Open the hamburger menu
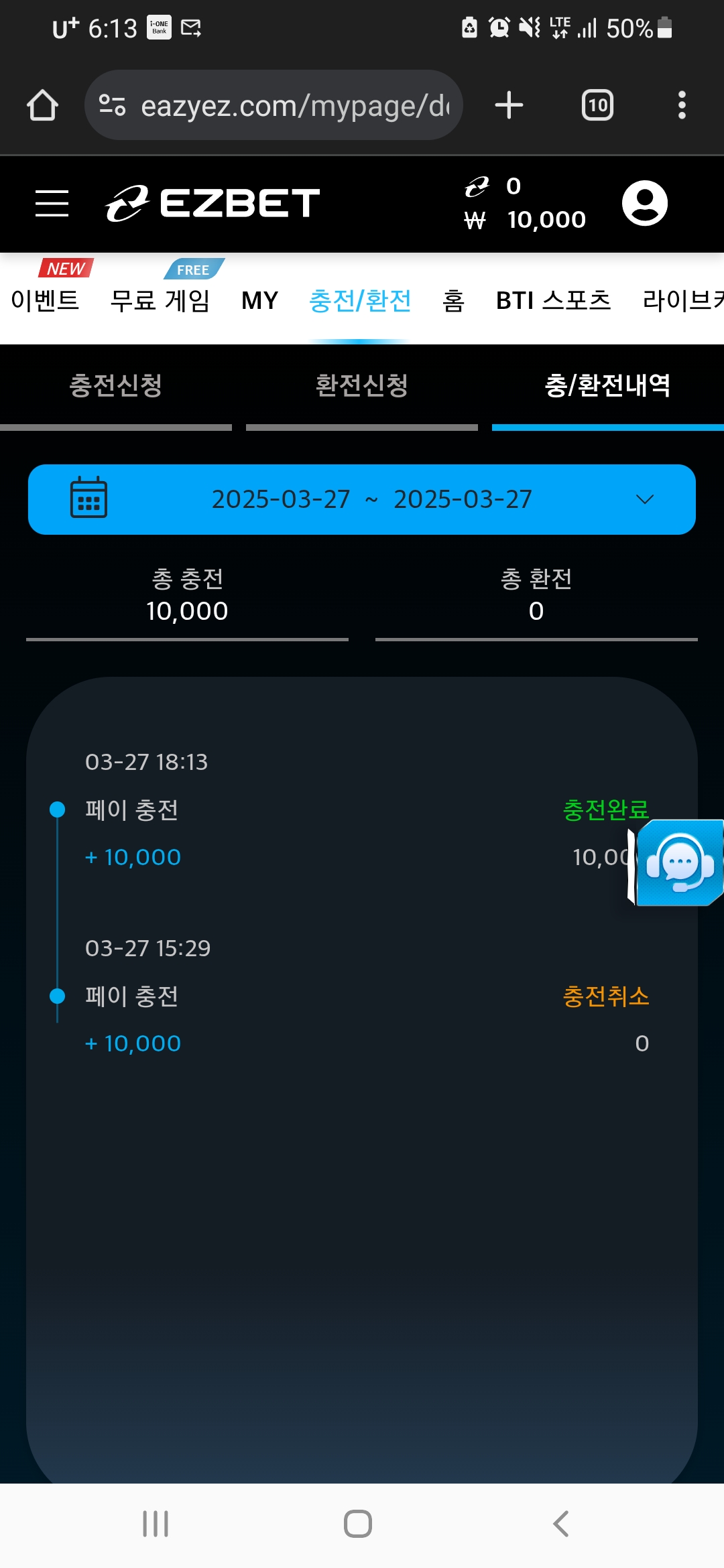 click(x=52, y=203)
